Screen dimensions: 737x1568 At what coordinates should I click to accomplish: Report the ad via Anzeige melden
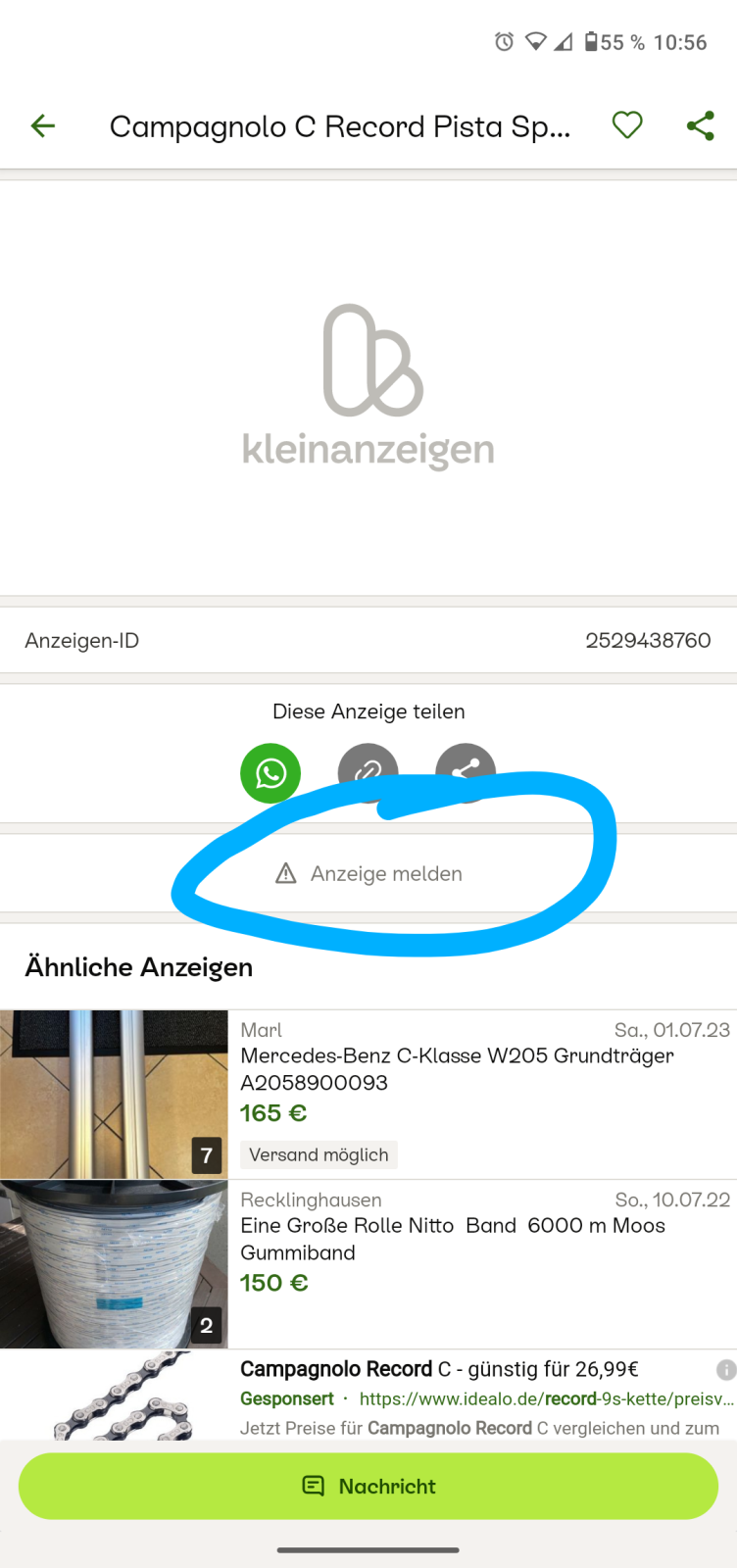387,873
